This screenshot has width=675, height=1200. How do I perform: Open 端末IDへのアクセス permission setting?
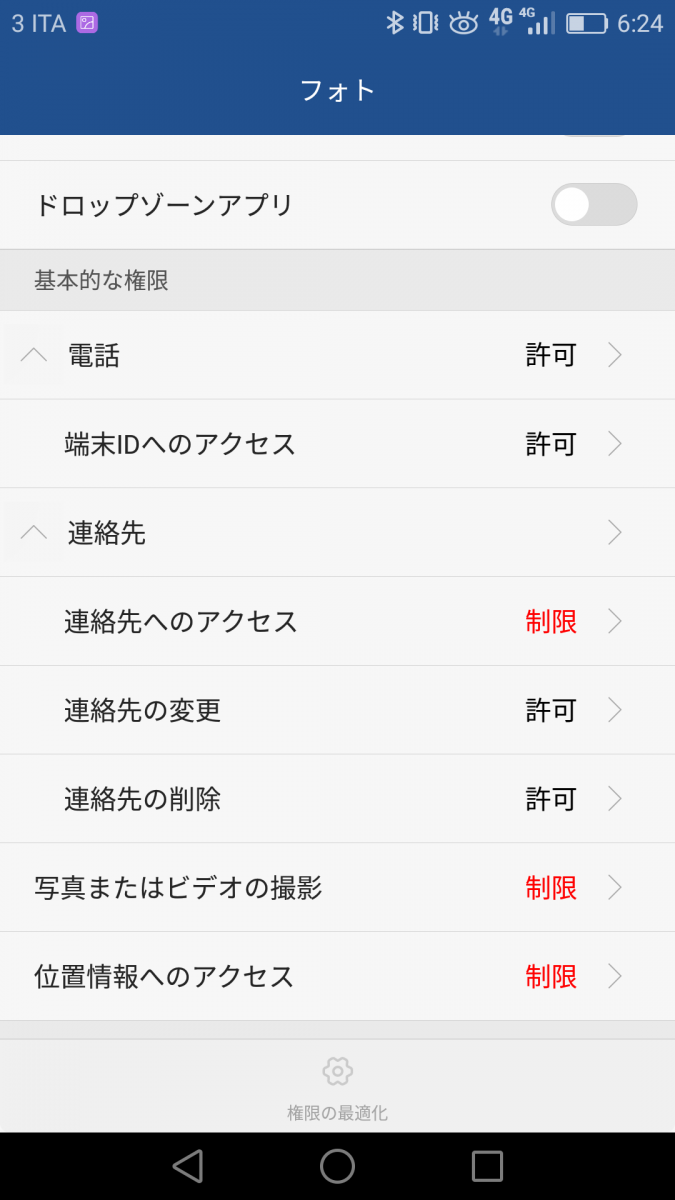337,444
